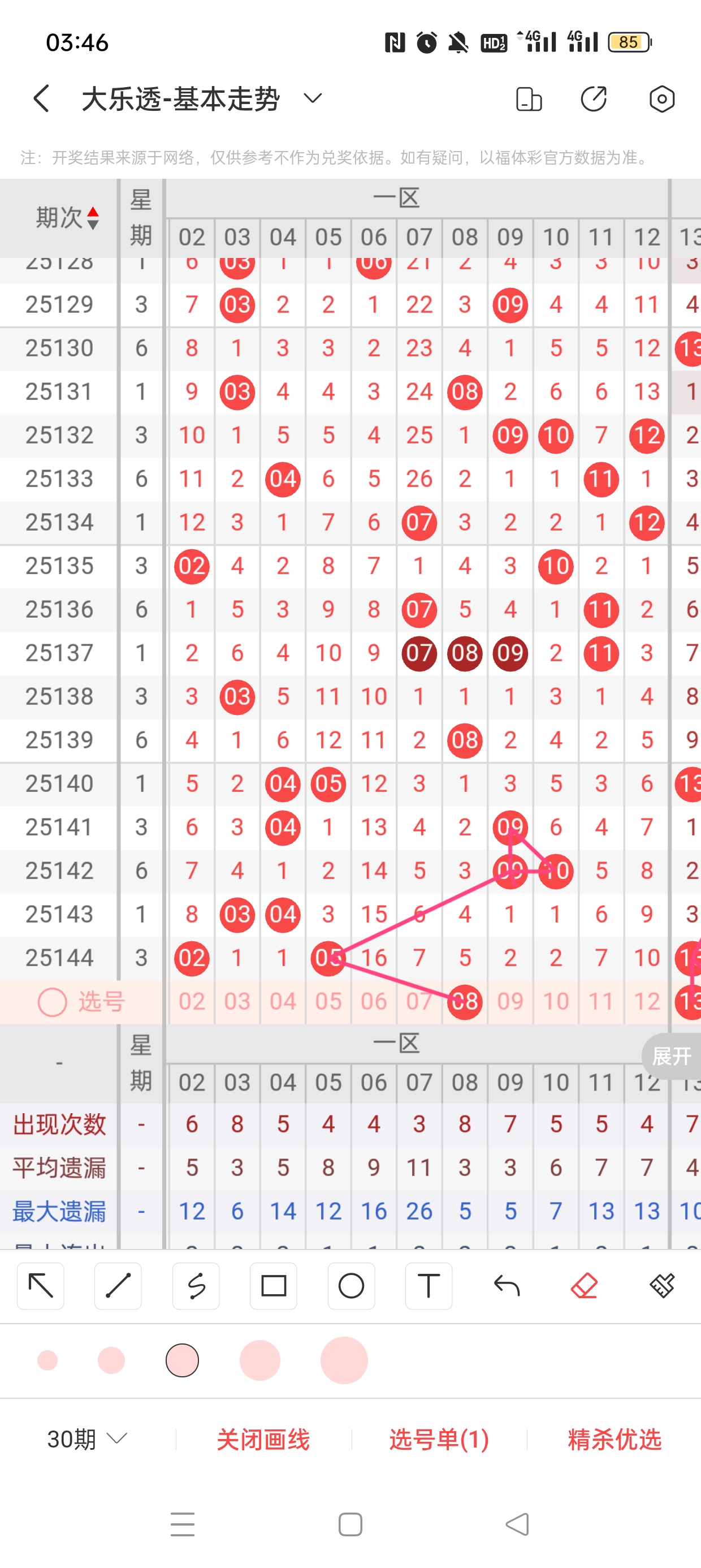
Task: Toggle screen orientation icon in top bar
Action: [x=528, y=98]
